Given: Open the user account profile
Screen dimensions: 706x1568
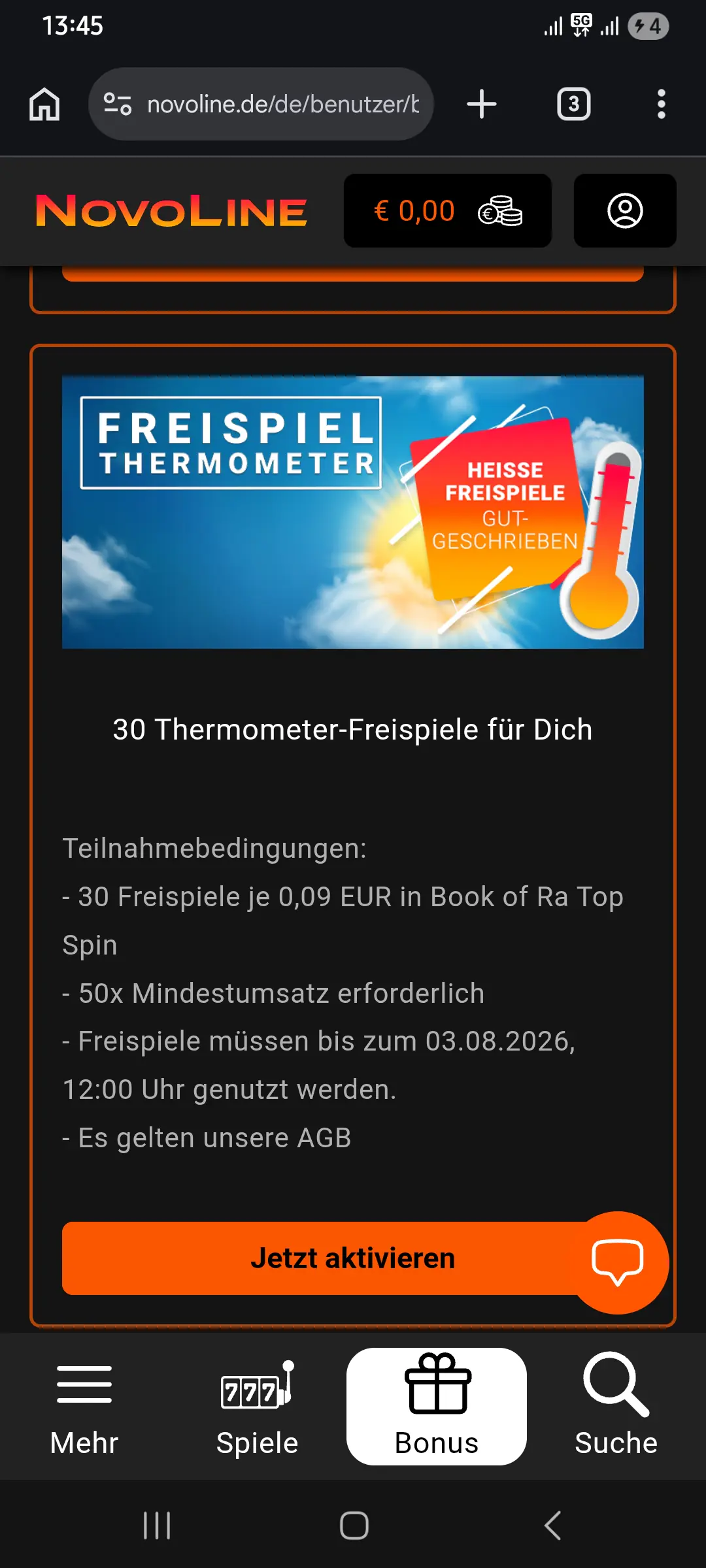Looking at the screenshot, I should (625, 211).
